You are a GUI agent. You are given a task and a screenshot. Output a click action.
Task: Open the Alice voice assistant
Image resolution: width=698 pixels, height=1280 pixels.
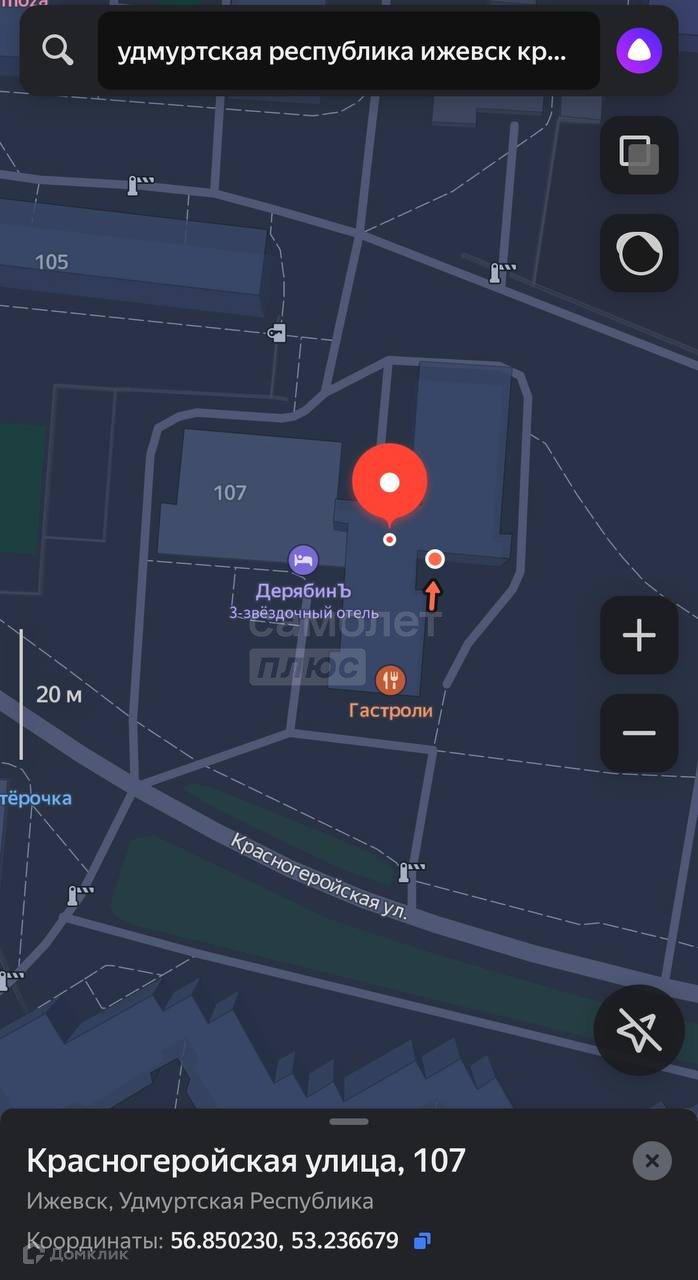click(x=639, y=51)
